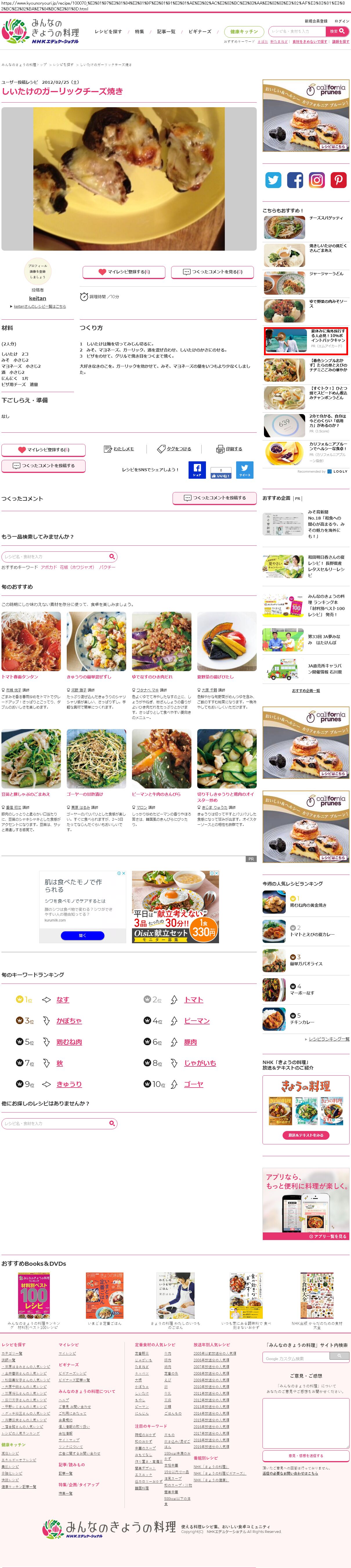Select タグをつける to tag the recipe
This screenshot has width=351, height=1568.
pos(174,449)
